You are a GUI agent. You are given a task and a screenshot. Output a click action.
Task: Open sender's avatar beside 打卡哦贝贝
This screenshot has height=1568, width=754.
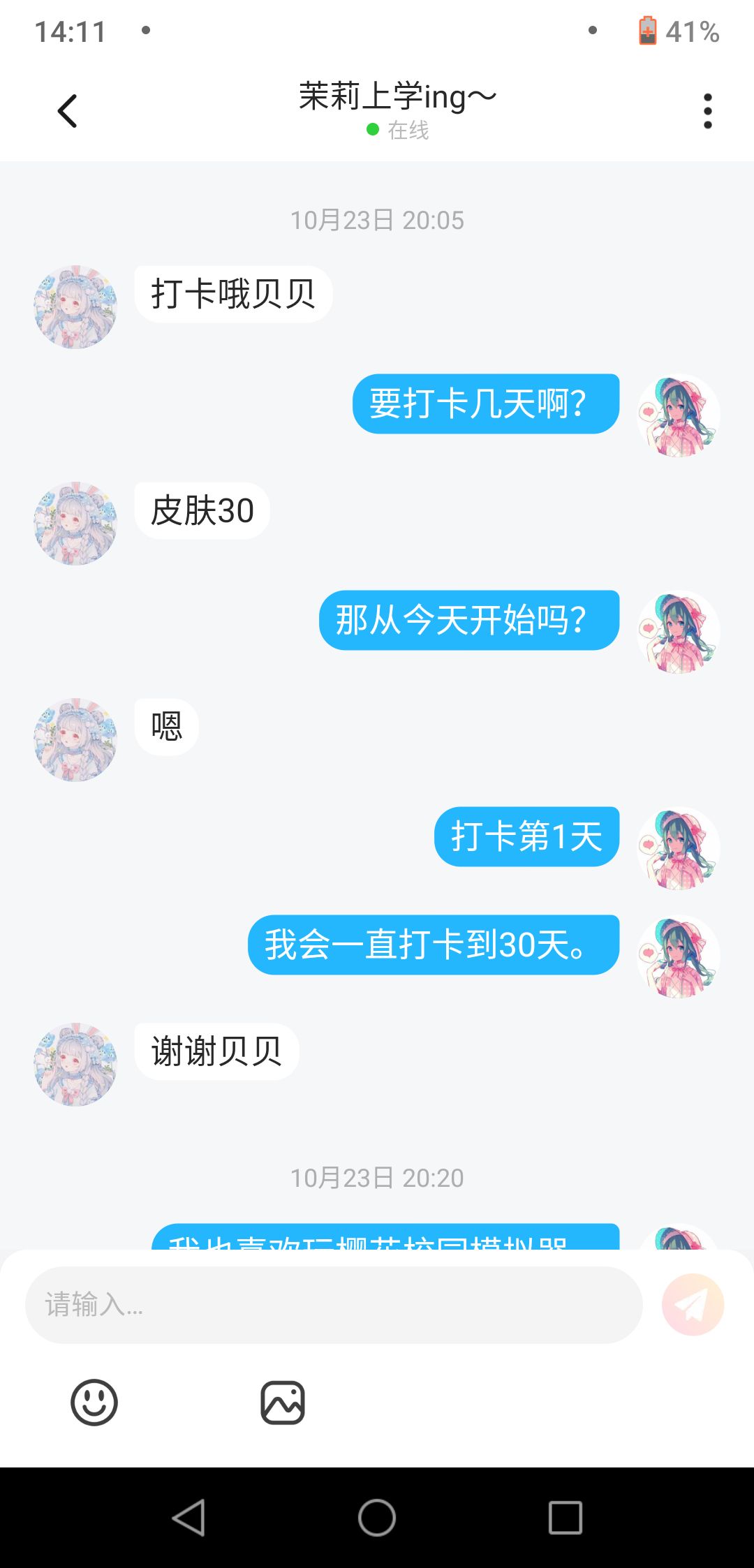pyautogui.click(x=75, y=307)
